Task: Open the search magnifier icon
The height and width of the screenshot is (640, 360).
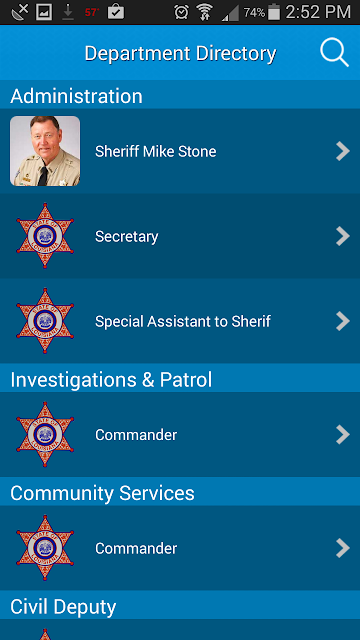Action: [x=334, y=53]
